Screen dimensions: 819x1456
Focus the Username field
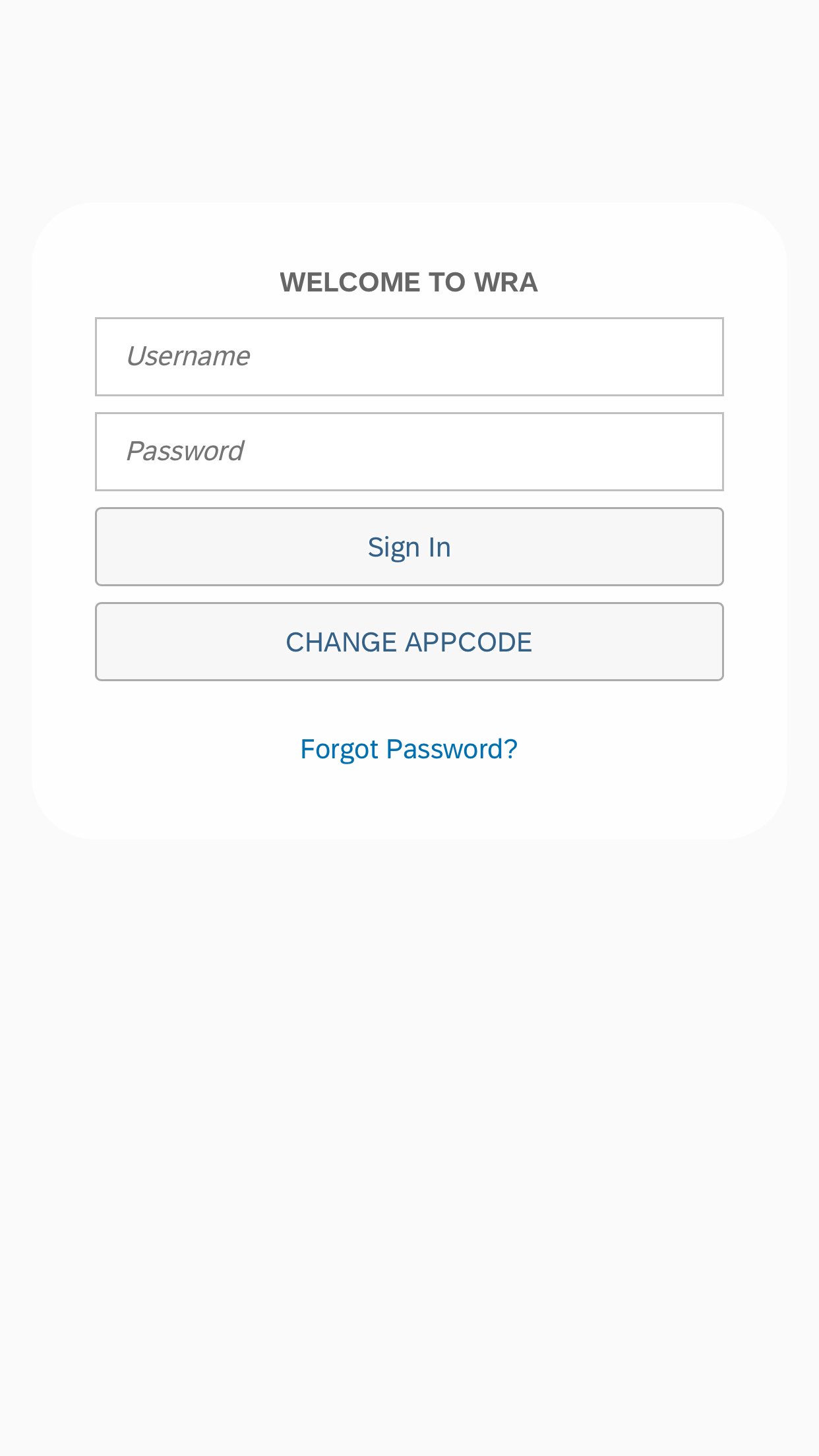(409, 357)
